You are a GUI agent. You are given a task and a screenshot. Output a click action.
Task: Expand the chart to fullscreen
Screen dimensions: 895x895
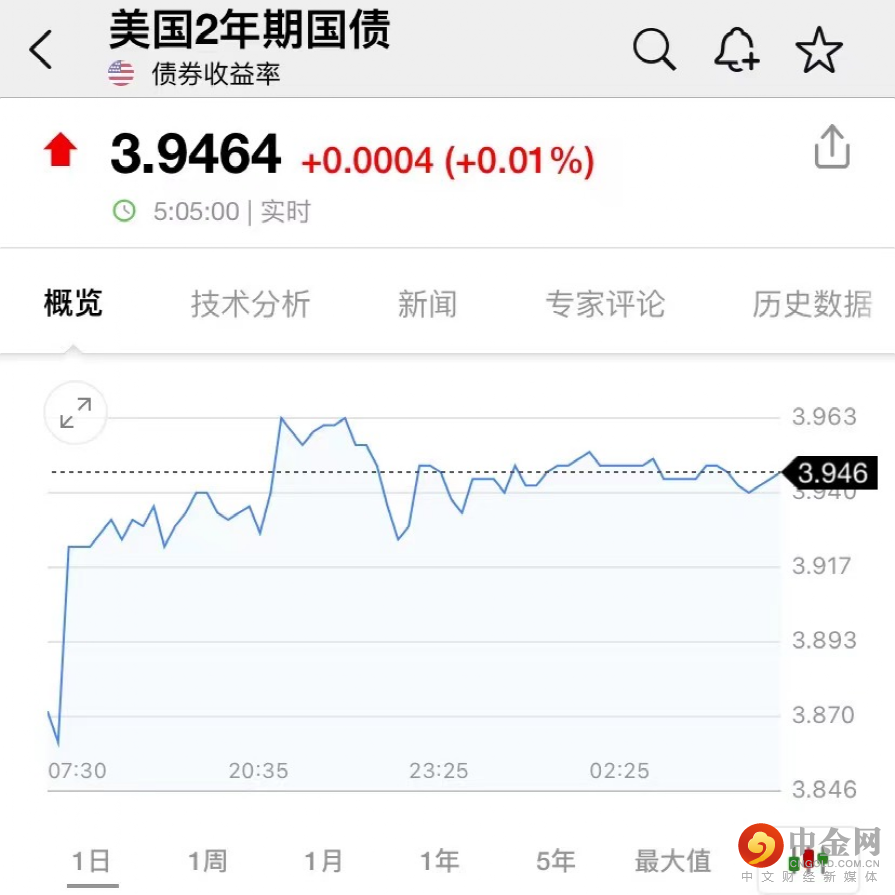pyautogui.click(x=76, y=413)
